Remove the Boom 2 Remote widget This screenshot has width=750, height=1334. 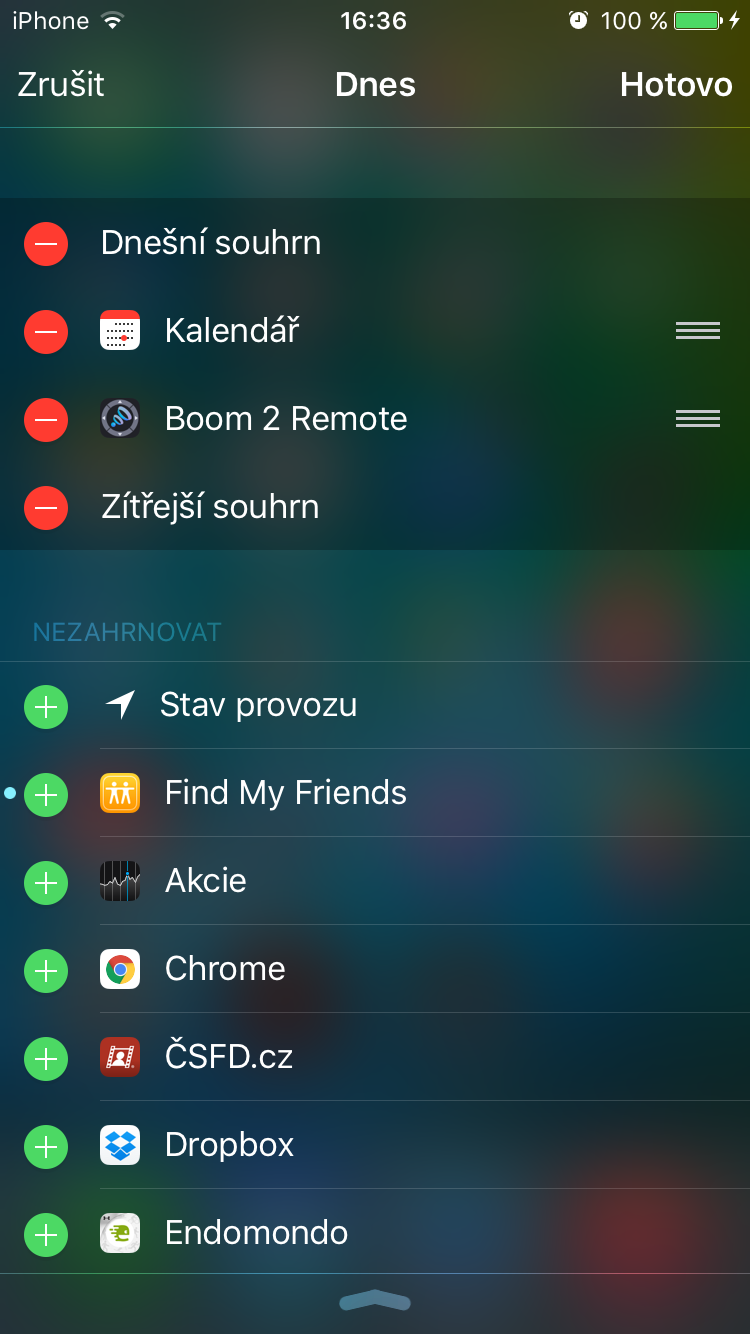pyautogui.click(x=46, y=420)
